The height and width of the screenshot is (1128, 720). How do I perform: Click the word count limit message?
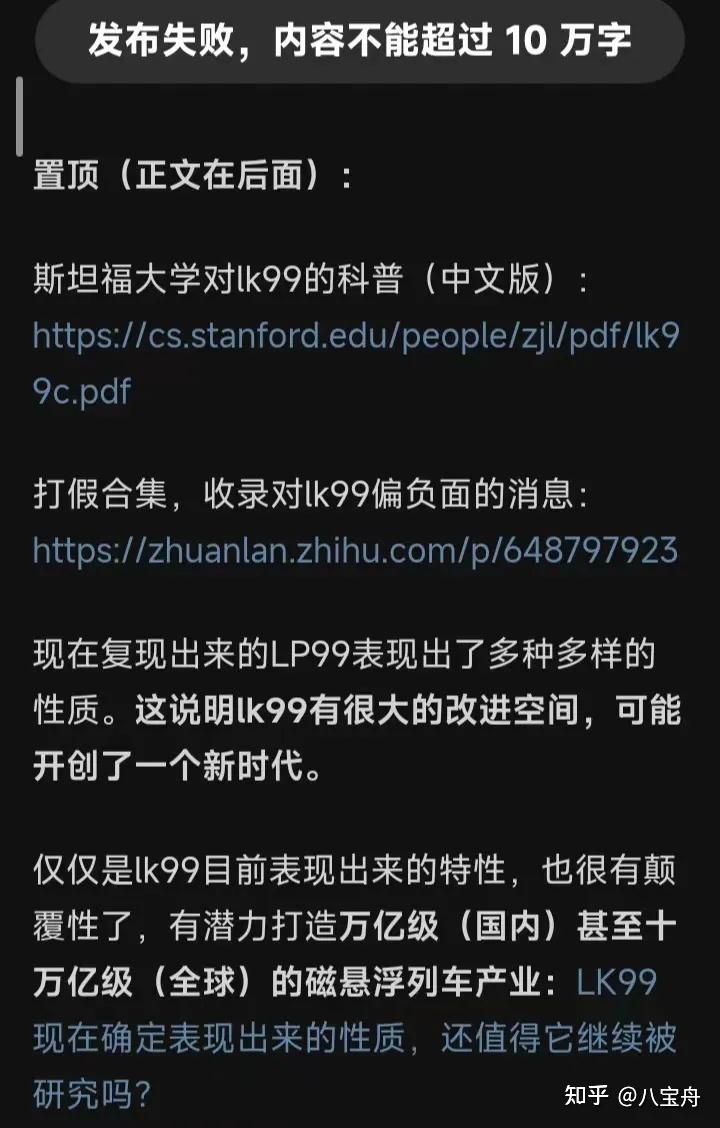pos(360,42)
